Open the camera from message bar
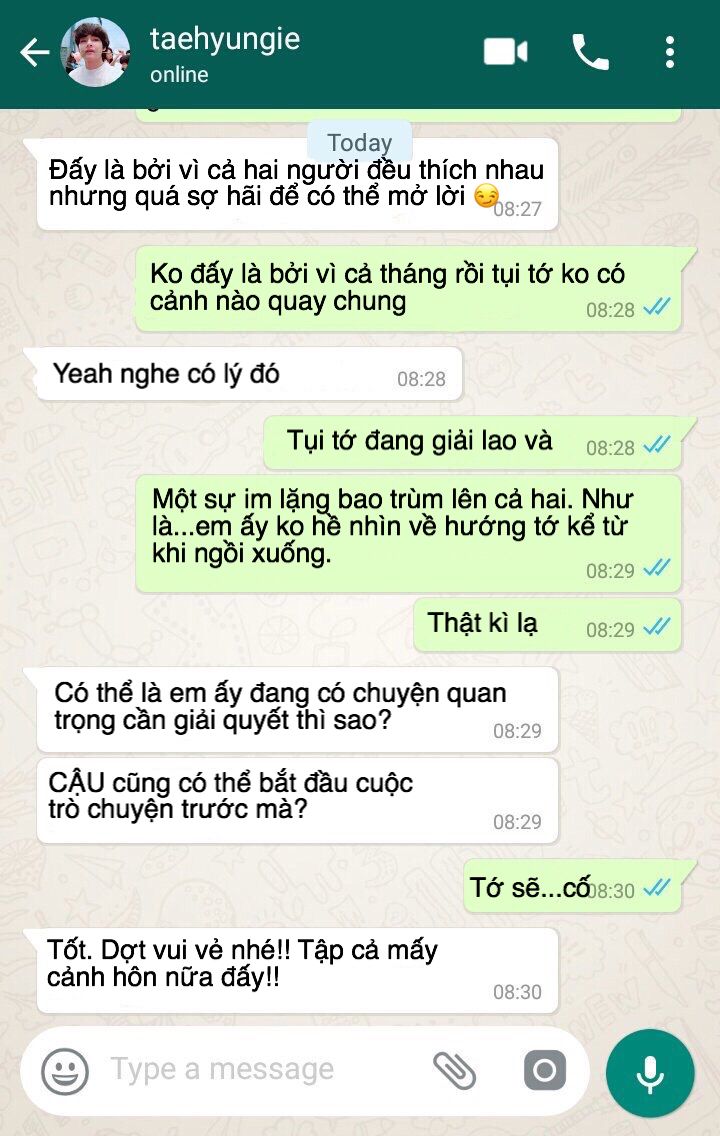 [545, 1071]
